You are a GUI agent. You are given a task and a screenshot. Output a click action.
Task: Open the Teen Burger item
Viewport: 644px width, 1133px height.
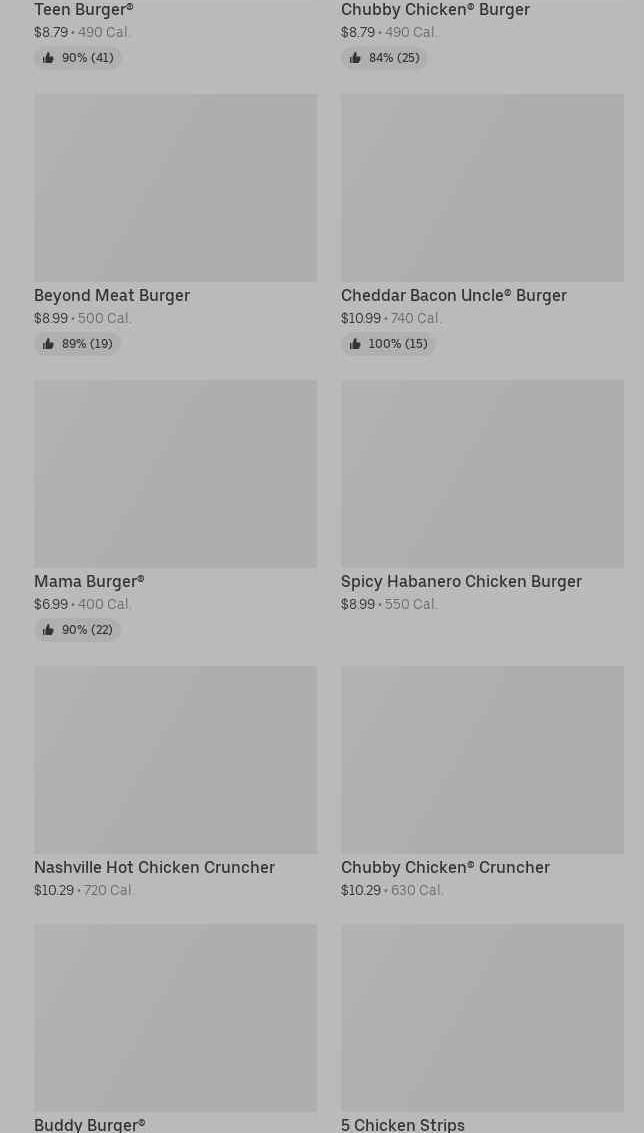[84, 11]
